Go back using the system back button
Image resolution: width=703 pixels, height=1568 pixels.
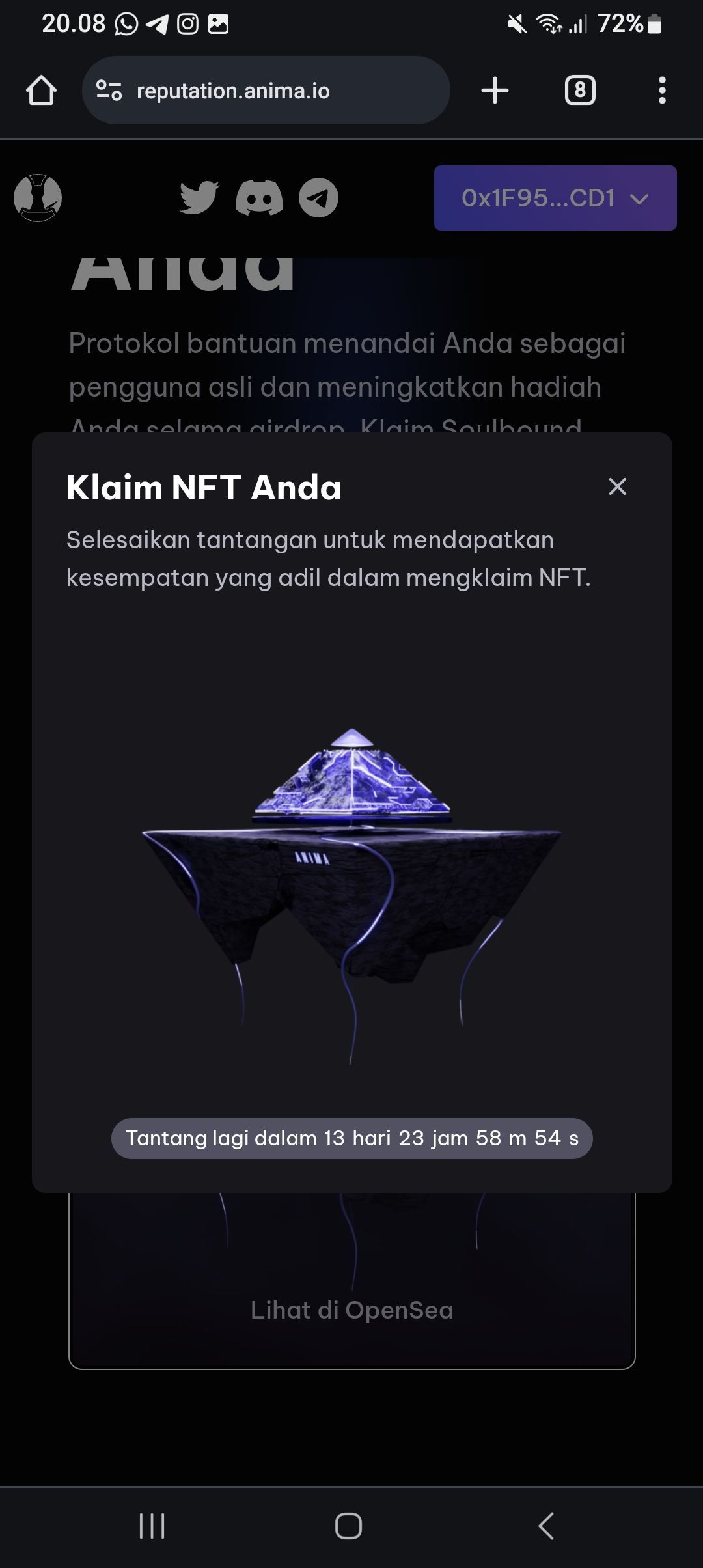point(546,1525)
